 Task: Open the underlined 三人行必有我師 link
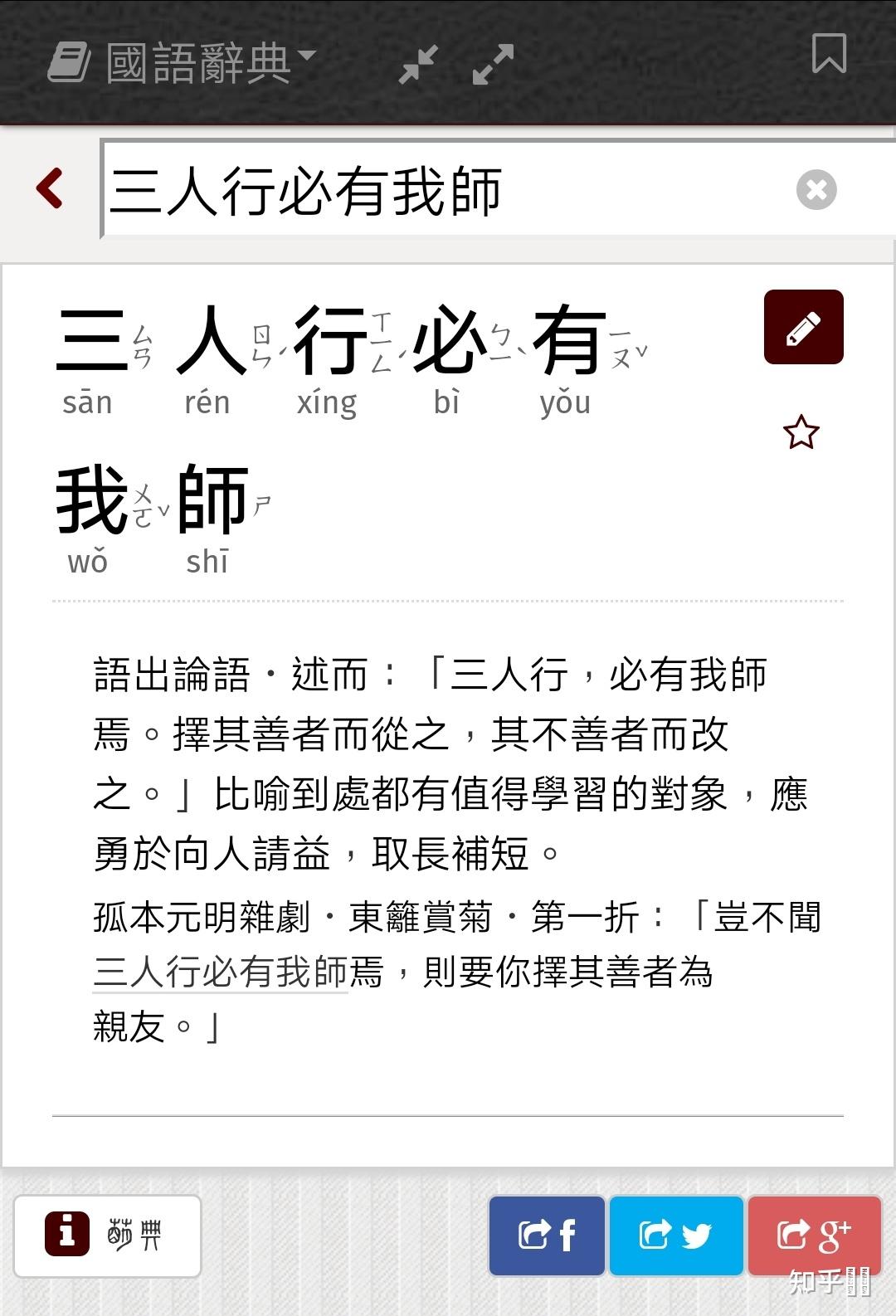point(220,972)
